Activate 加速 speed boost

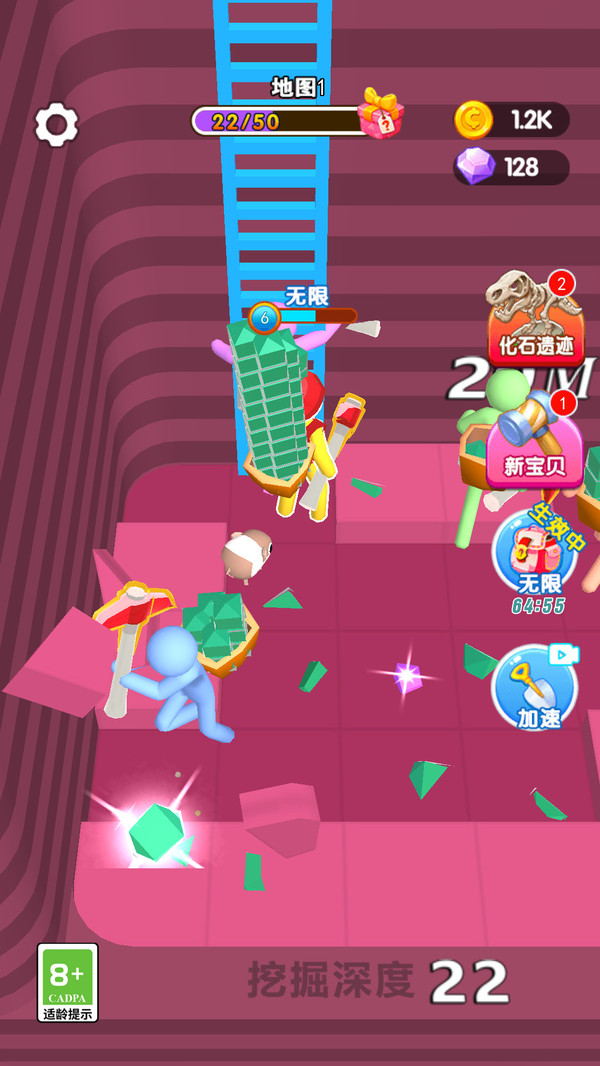[537, 687]
